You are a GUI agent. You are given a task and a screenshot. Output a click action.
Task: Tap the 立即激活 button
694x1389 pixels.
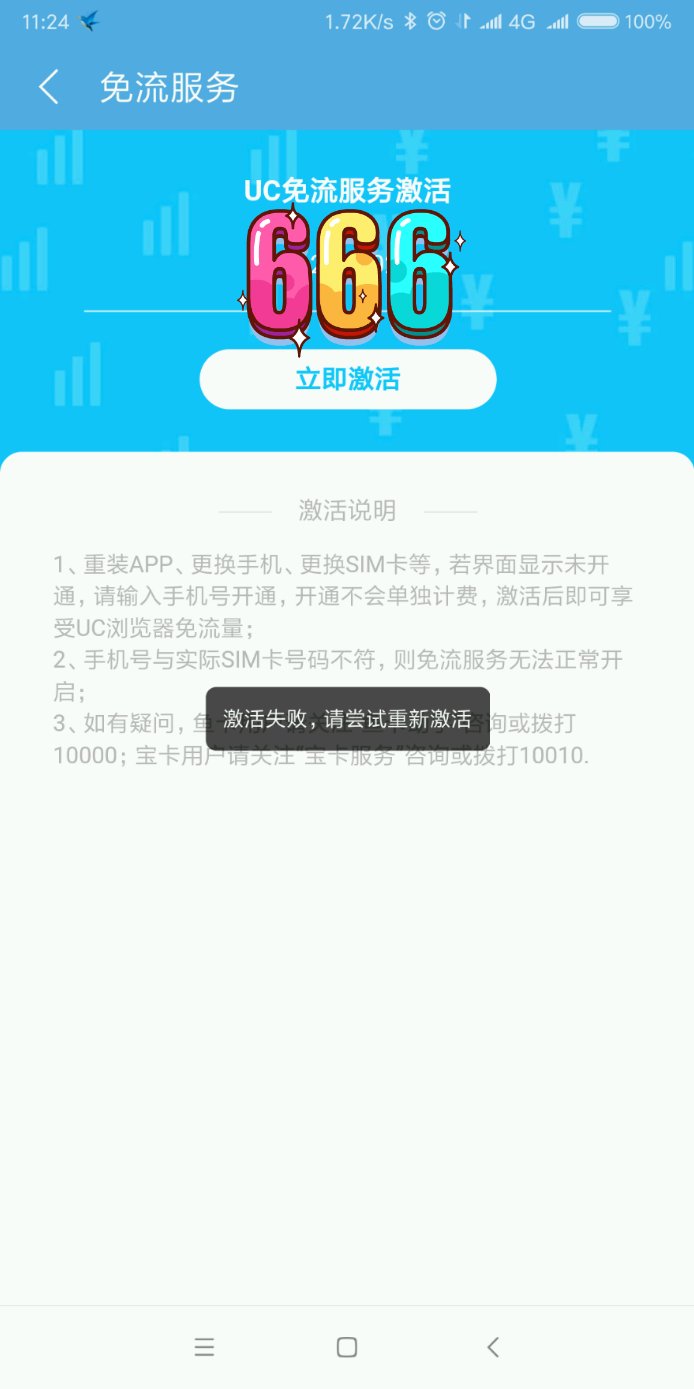[348, 379]
